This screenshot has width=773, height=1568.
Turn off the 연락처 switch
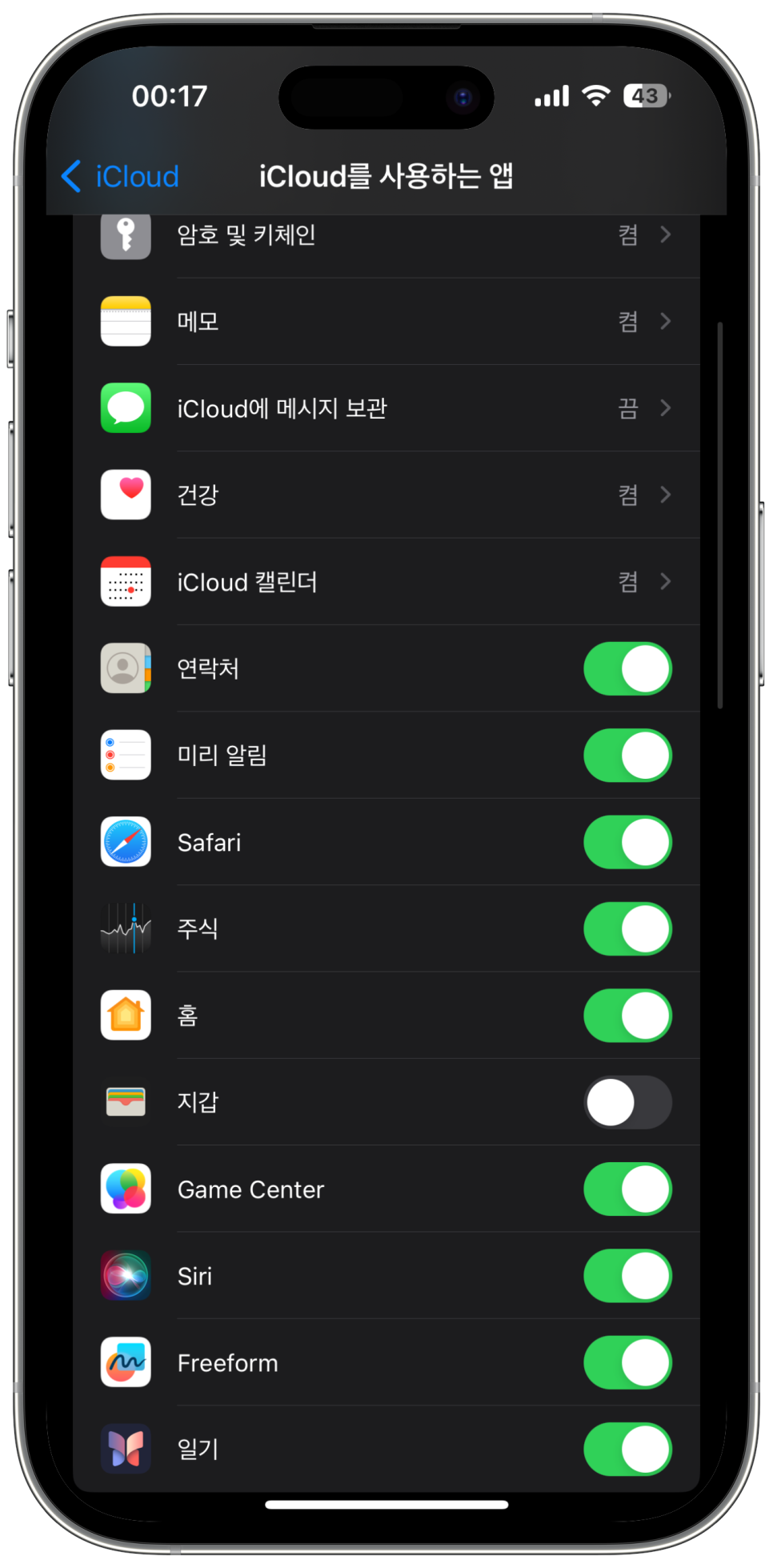627,668
